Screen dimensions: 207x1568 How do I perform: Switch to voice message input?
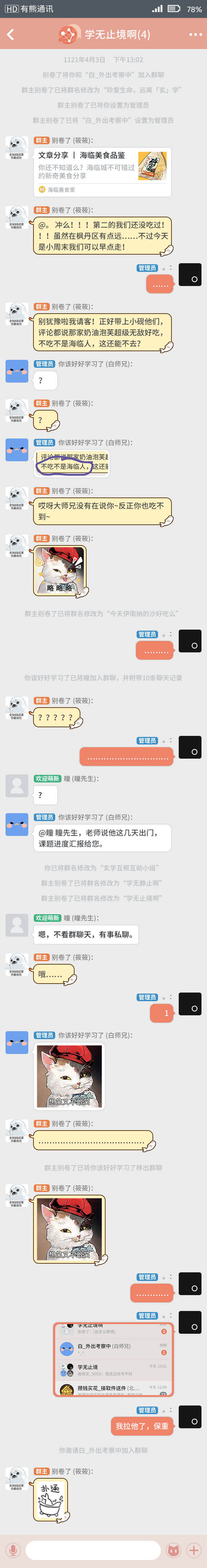tap(12, 1550)
